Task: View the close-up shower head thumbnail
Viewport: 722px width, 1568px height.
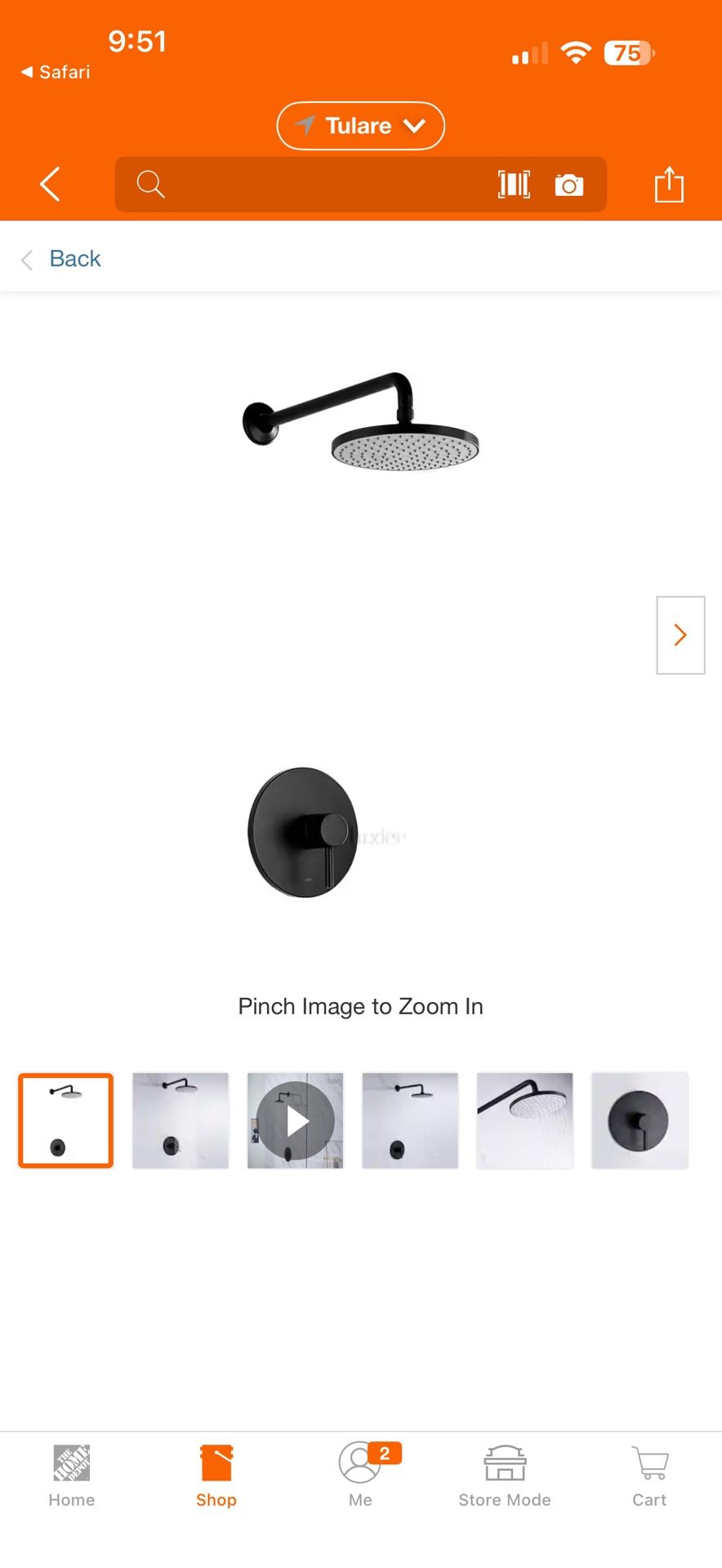Action: pos(525,1120)
